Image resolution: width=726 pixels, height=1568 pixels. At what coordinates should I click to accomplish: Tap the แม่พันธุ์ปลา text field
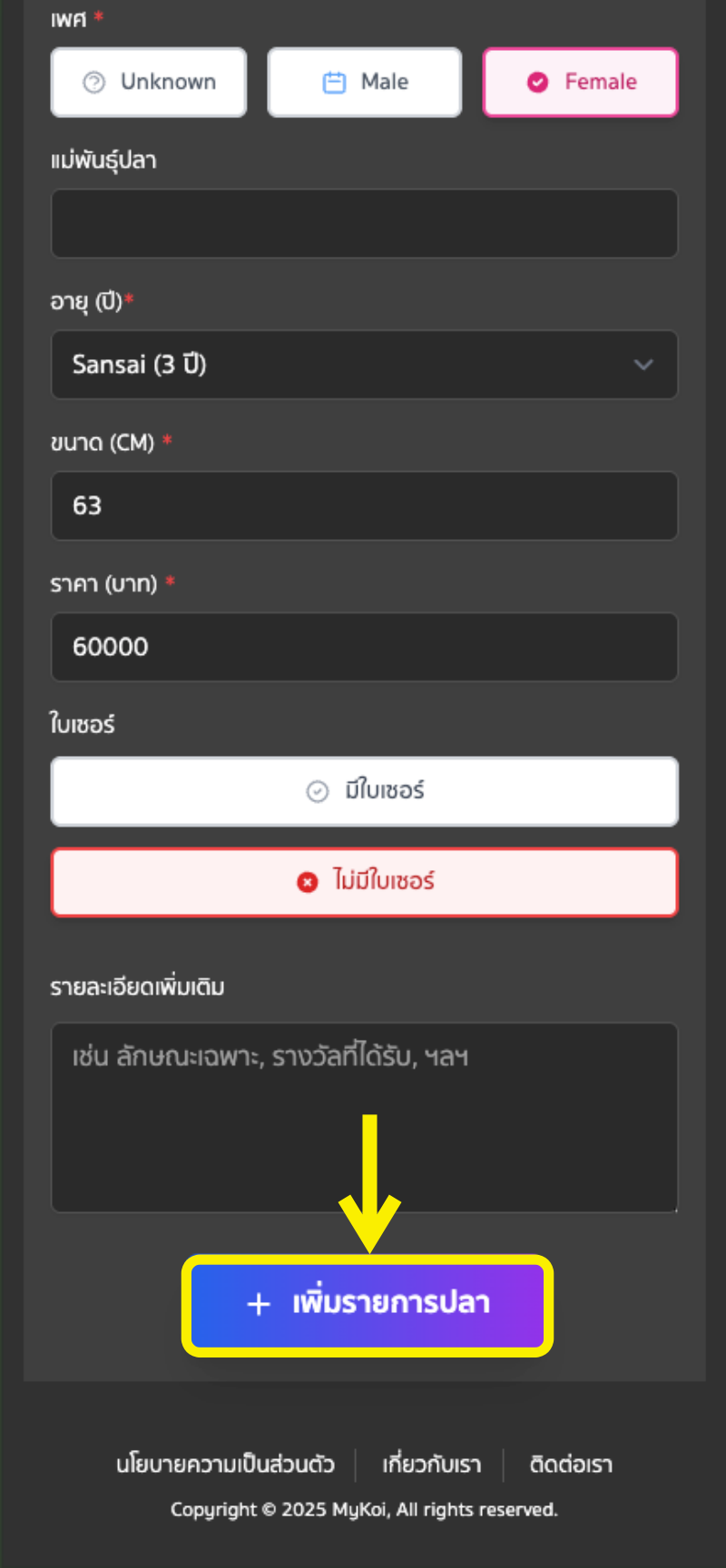365,223
